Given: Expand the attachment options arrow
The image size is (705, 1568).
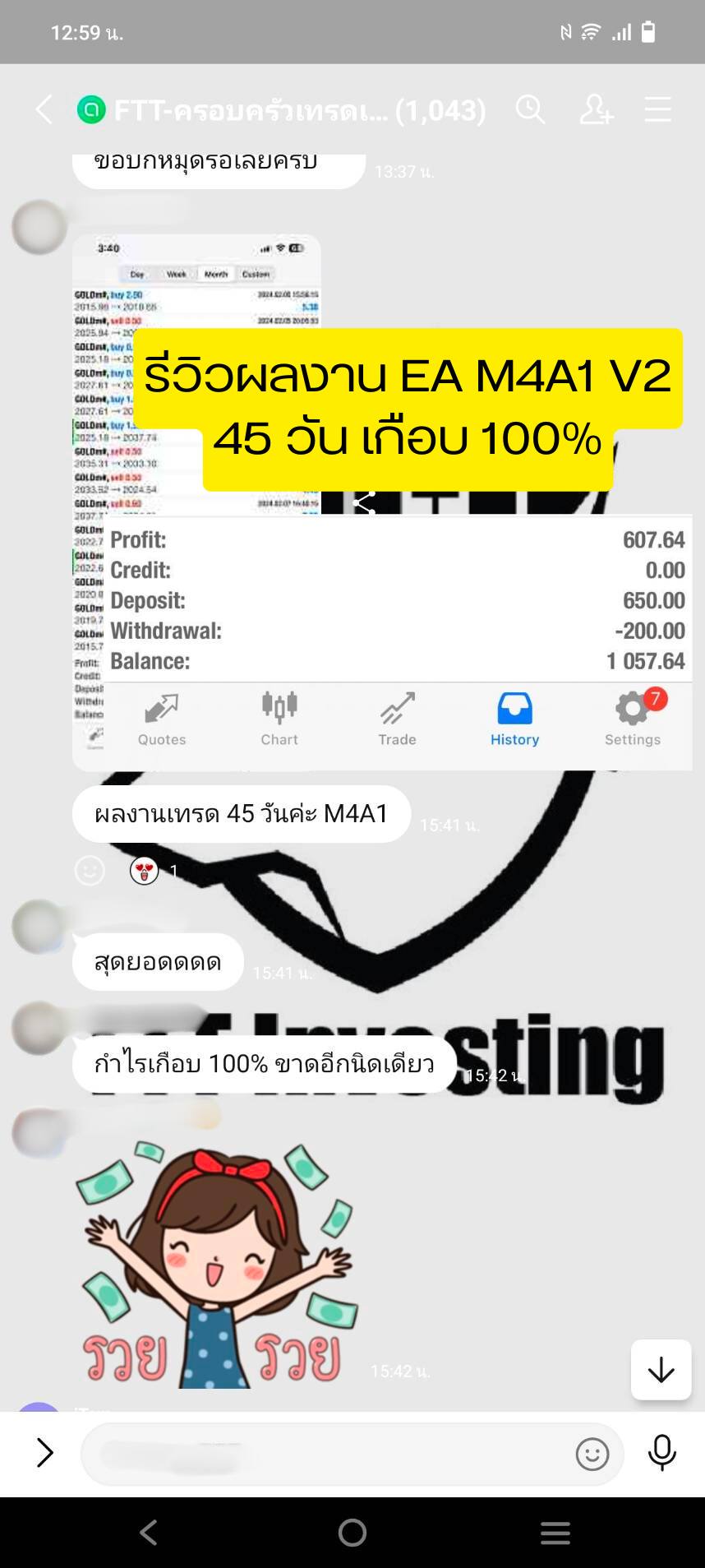Looking at the screenshot, I should pyautogui.click(x=45, y=1453).
